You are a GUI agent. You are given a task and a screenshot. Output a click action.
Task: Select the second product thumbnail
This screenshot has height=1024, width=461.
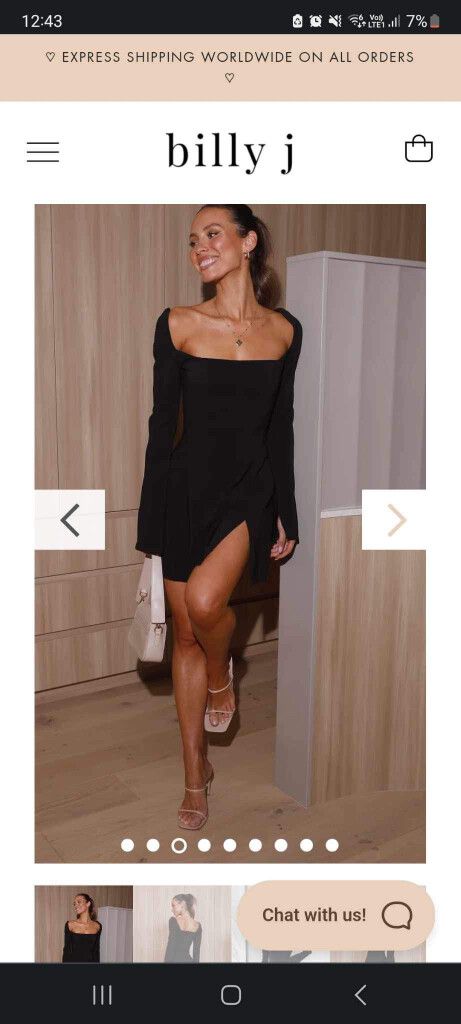(x=182, y=923)
